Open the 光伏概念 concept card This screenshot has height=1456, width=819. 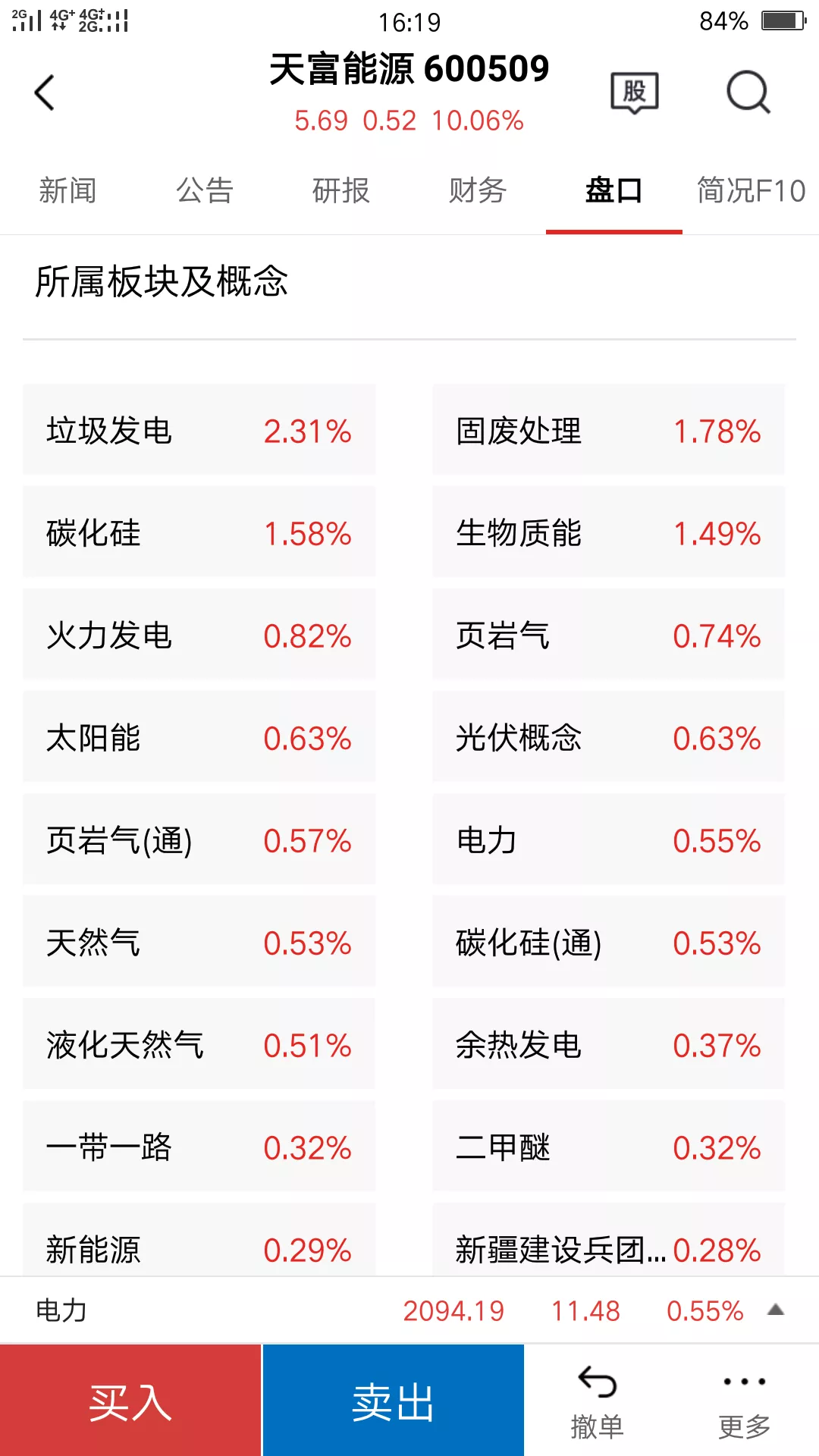(608, 737)
